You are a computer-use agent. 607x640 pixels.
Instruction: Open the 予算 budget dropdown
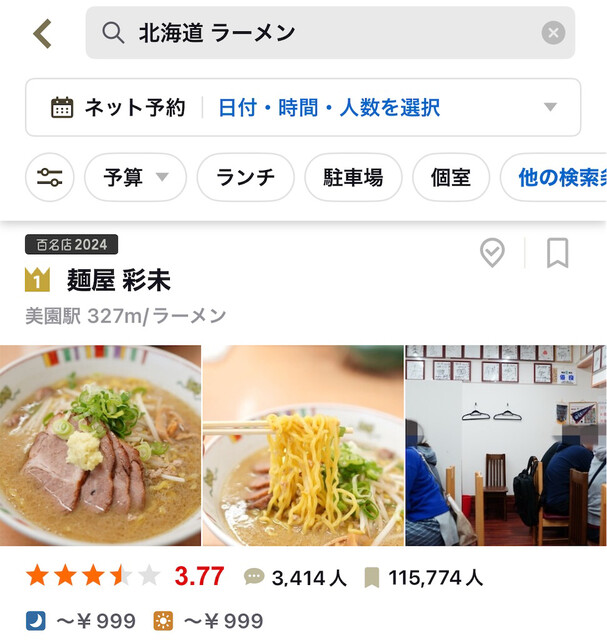click(136, 178)
